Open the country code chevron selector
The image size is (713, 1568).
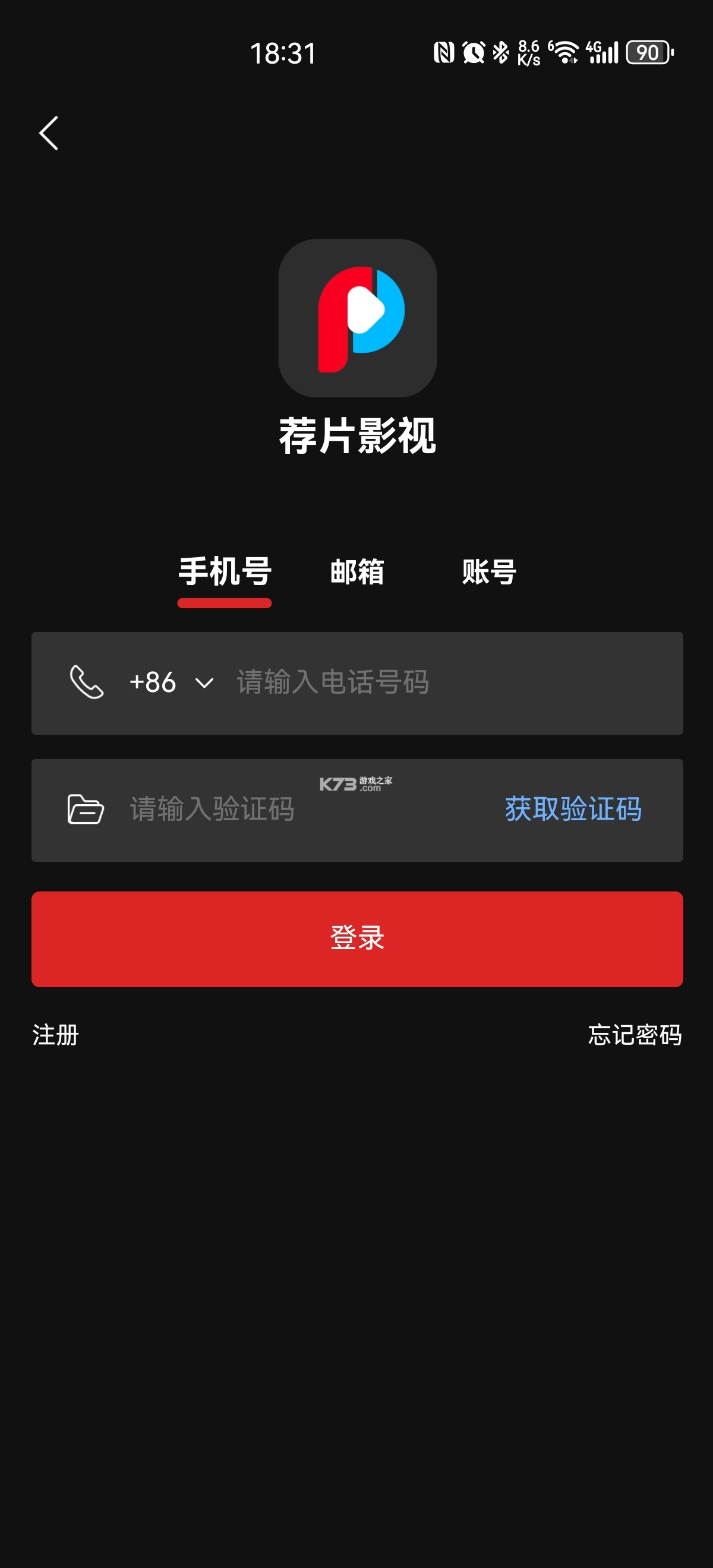click(204, 683)
